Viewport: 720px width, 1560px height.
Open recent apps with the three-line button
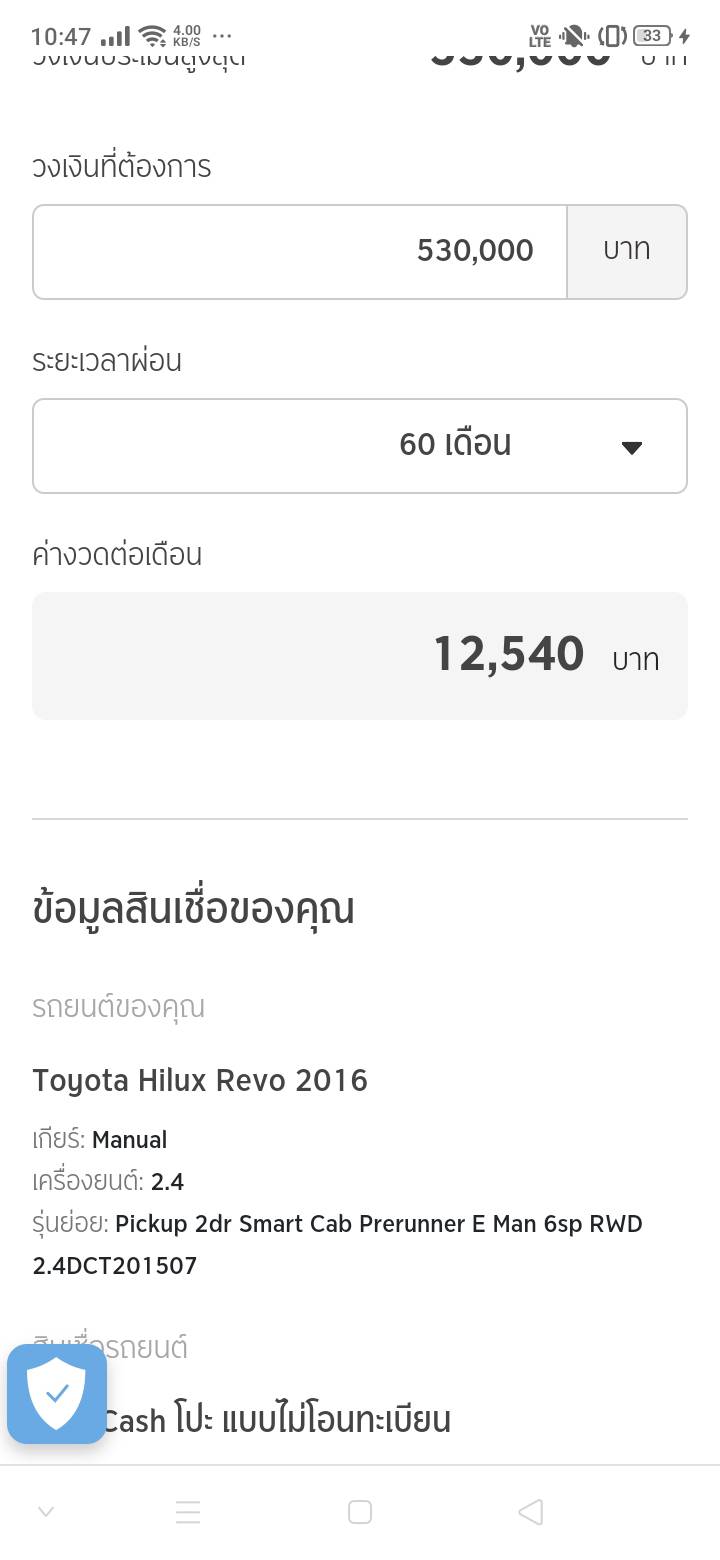pos(188,1512)
